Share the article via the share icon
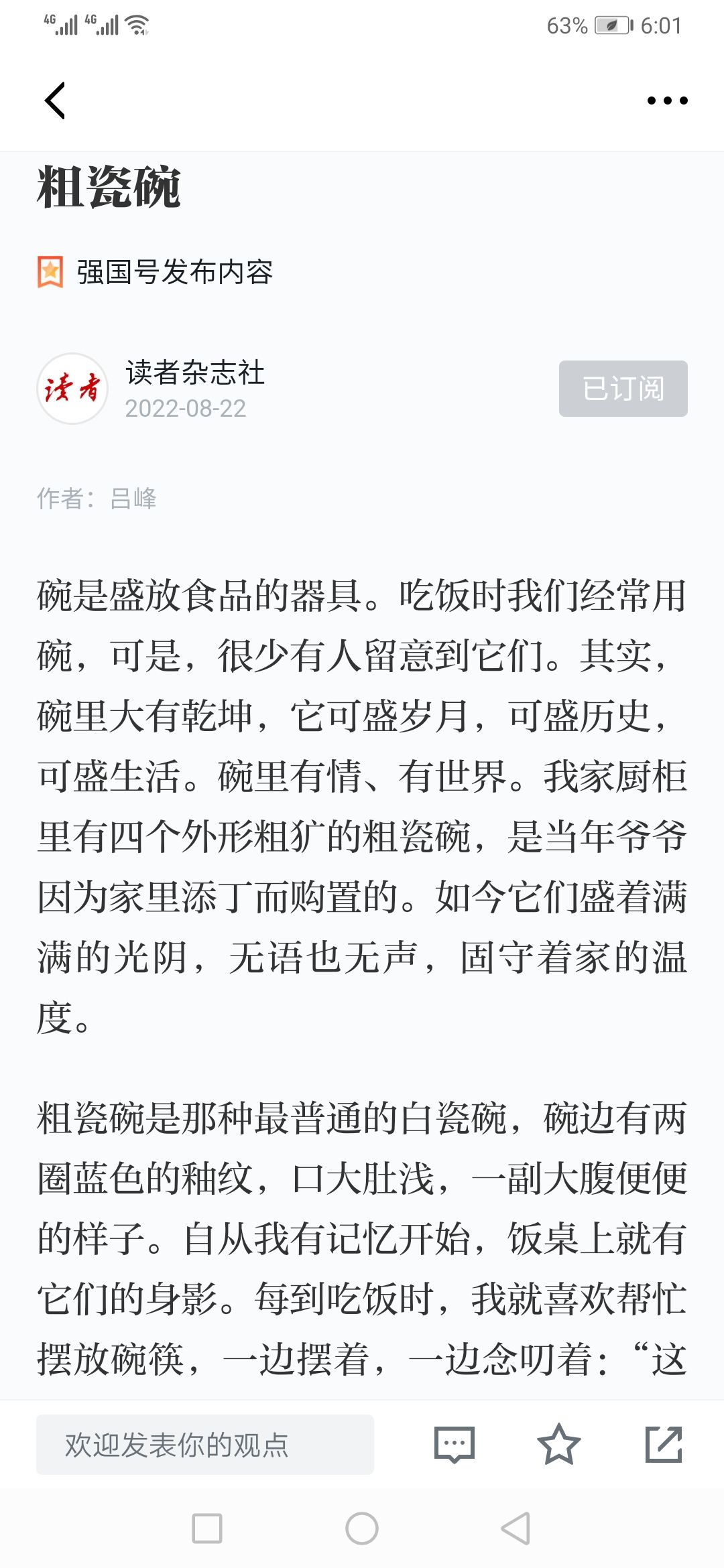Image resolution: width=724 pixels, height=1568 pixels. pyautogui.click(x=664, y=1445)
